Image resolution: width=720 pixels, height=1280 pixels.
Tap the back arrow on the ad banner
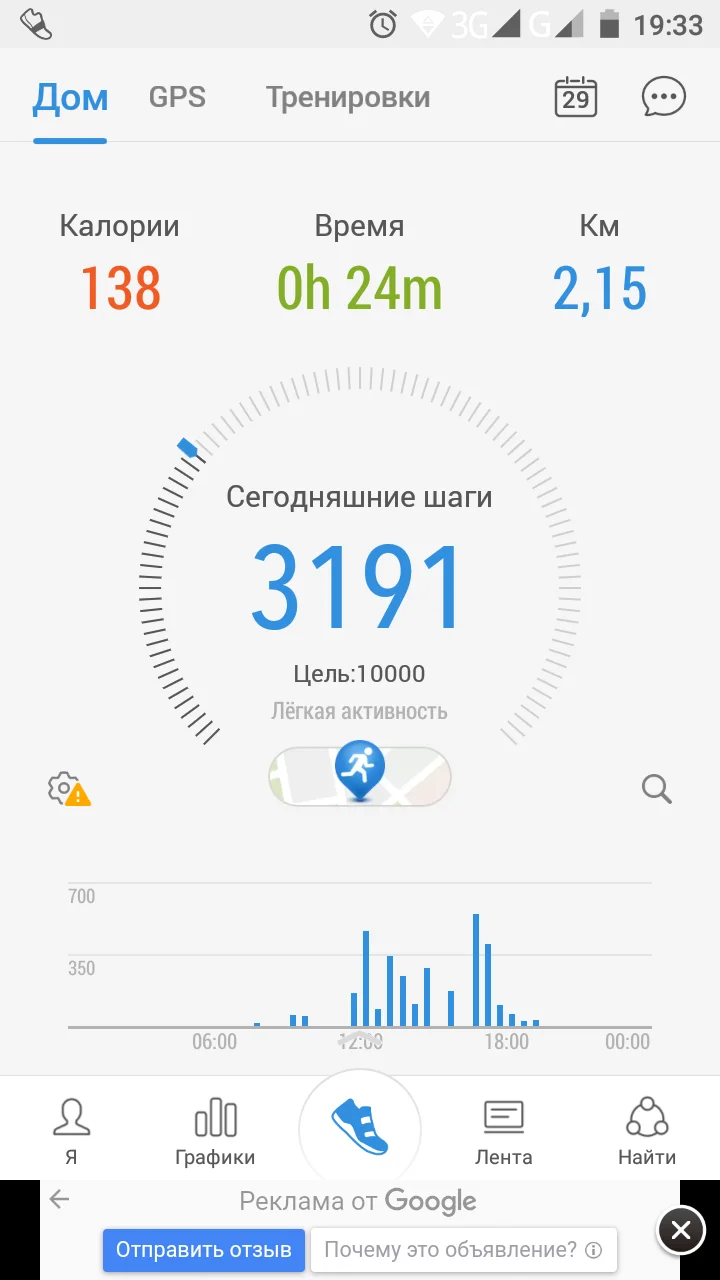(x=60, y=1198)
